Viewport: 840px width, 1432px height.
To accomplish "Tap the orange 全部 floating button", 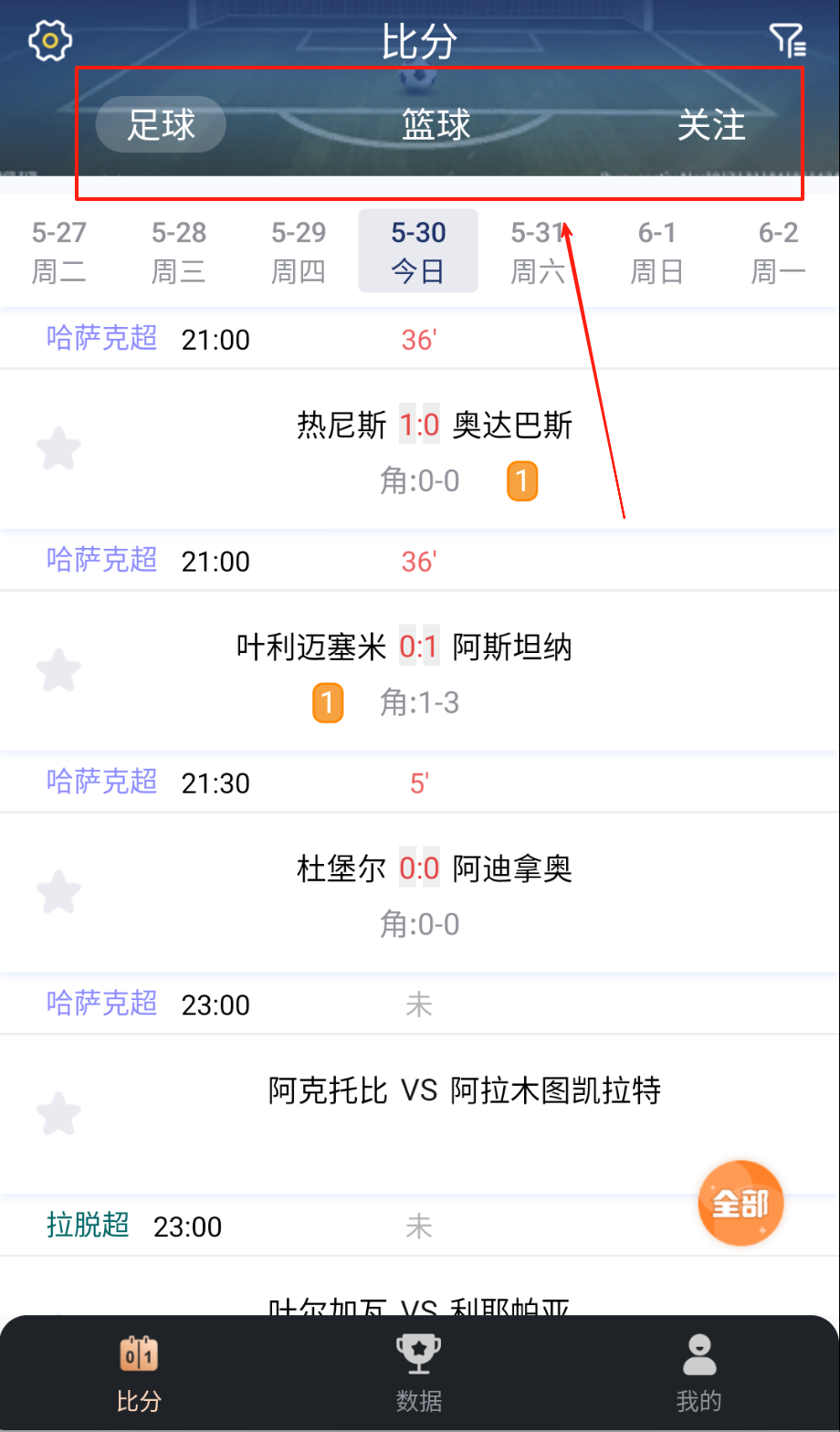I will 740,1204.
